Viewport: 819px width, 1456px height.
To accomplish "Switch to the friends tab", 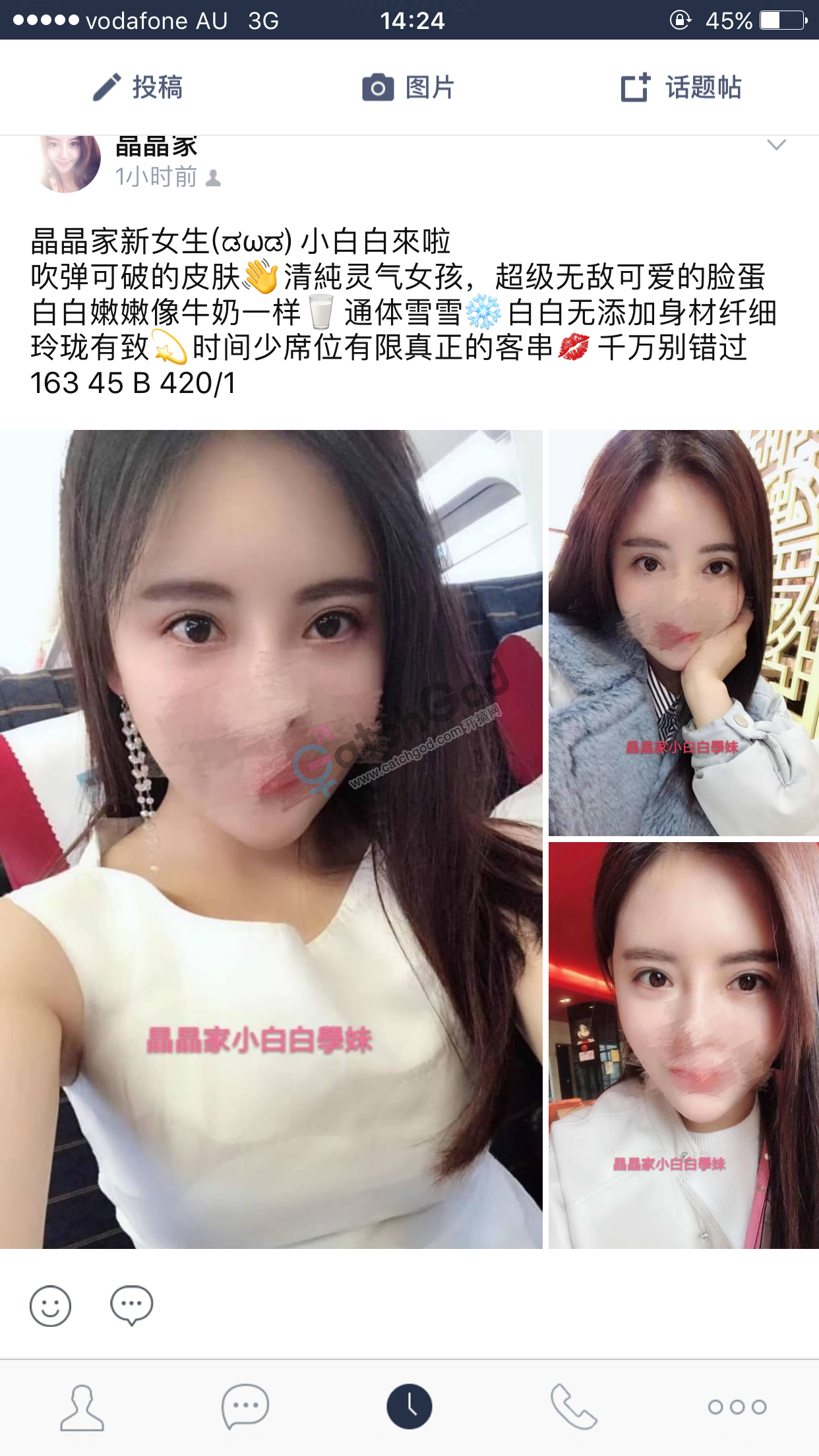I will tap(82, 1407).
